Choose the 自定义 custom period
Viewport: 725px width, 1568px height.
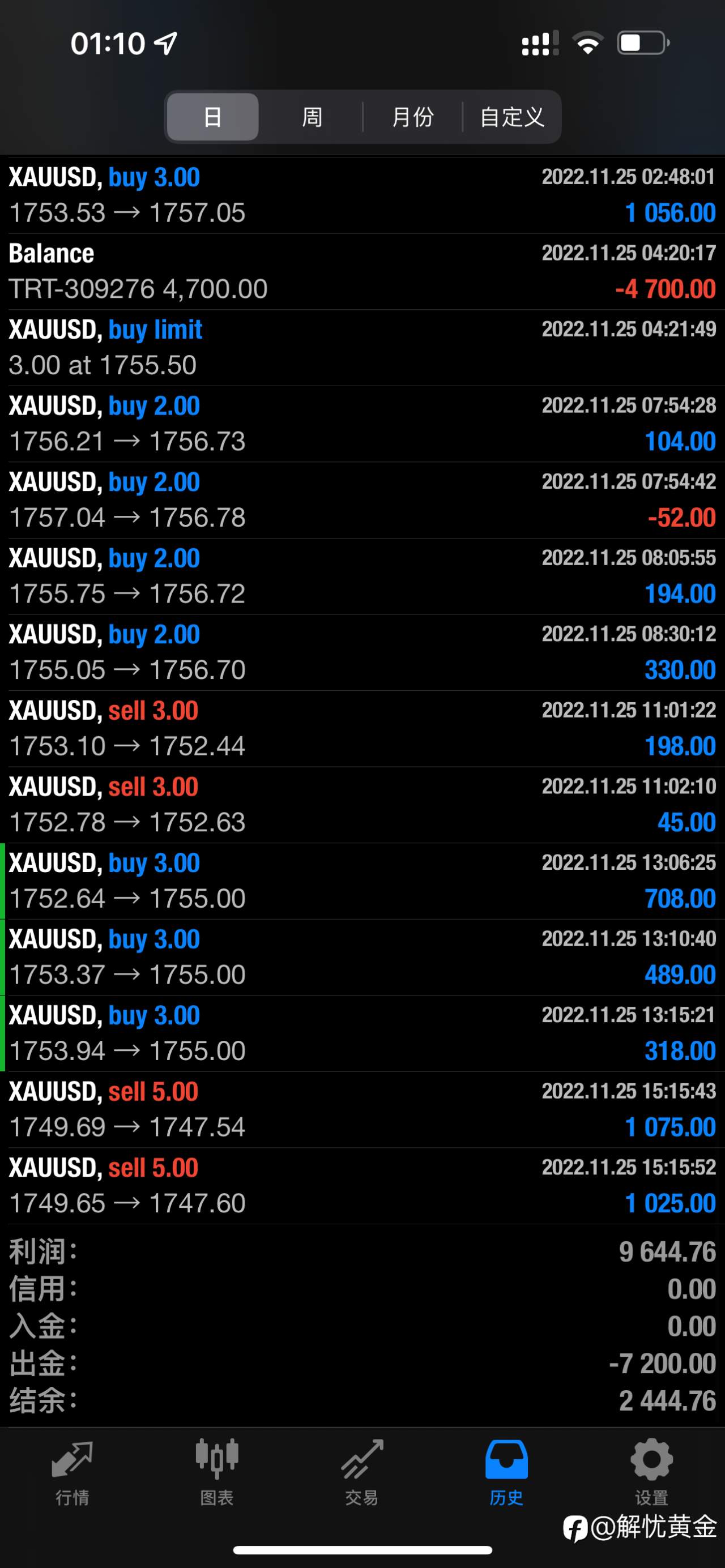(x=511, y=117)
